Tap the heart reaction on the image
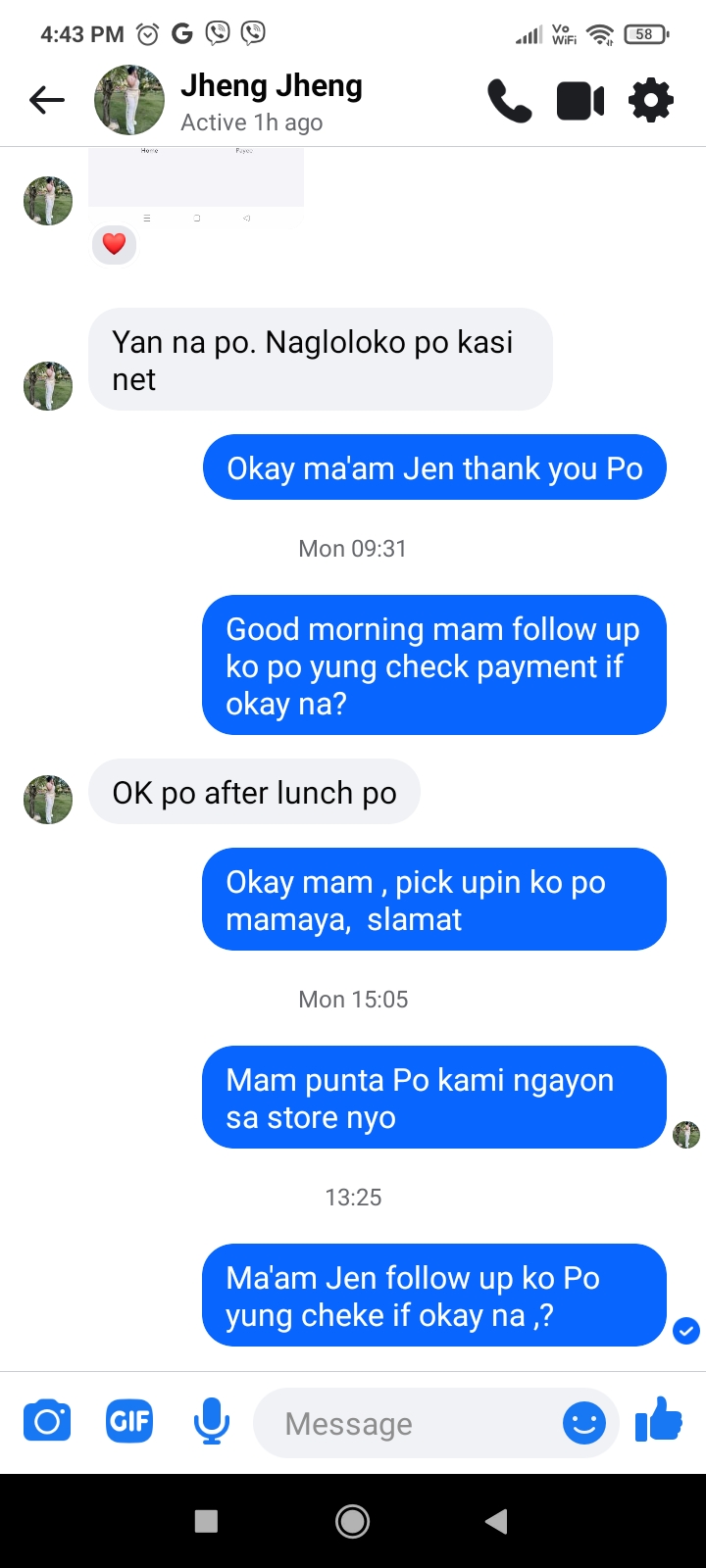706x1568 pixels. (x=115, y=244)
